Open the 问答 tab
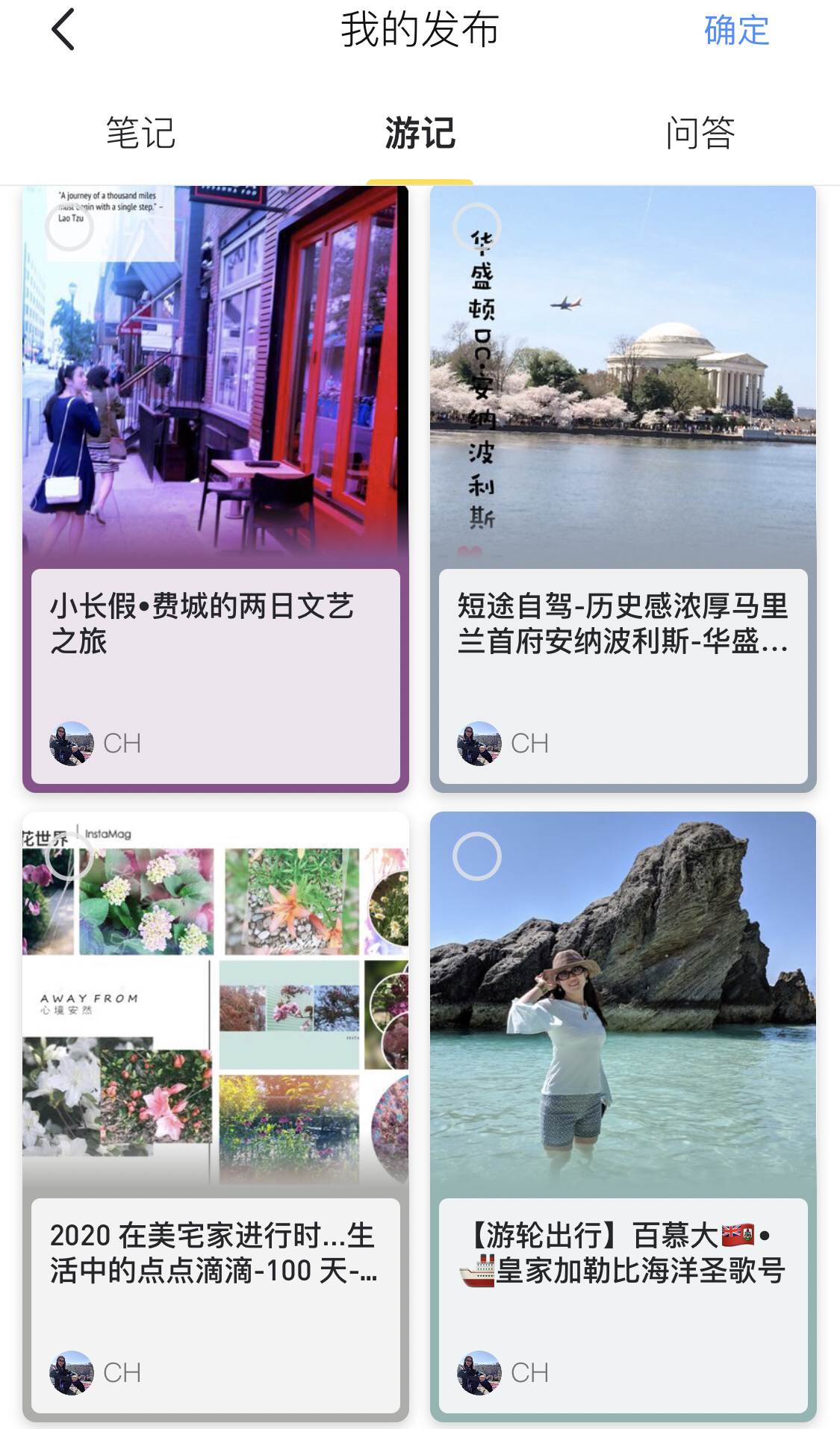This screenshot has width=840, height=1429. click(x=700, y=134)
